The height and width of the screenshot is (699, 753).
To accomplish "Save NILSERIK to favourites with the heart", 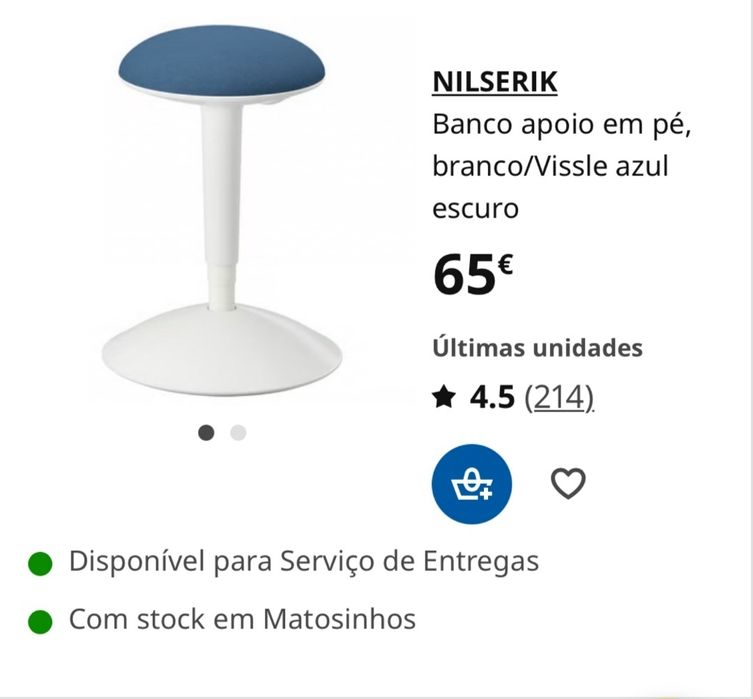I will [x=568, y=484].
